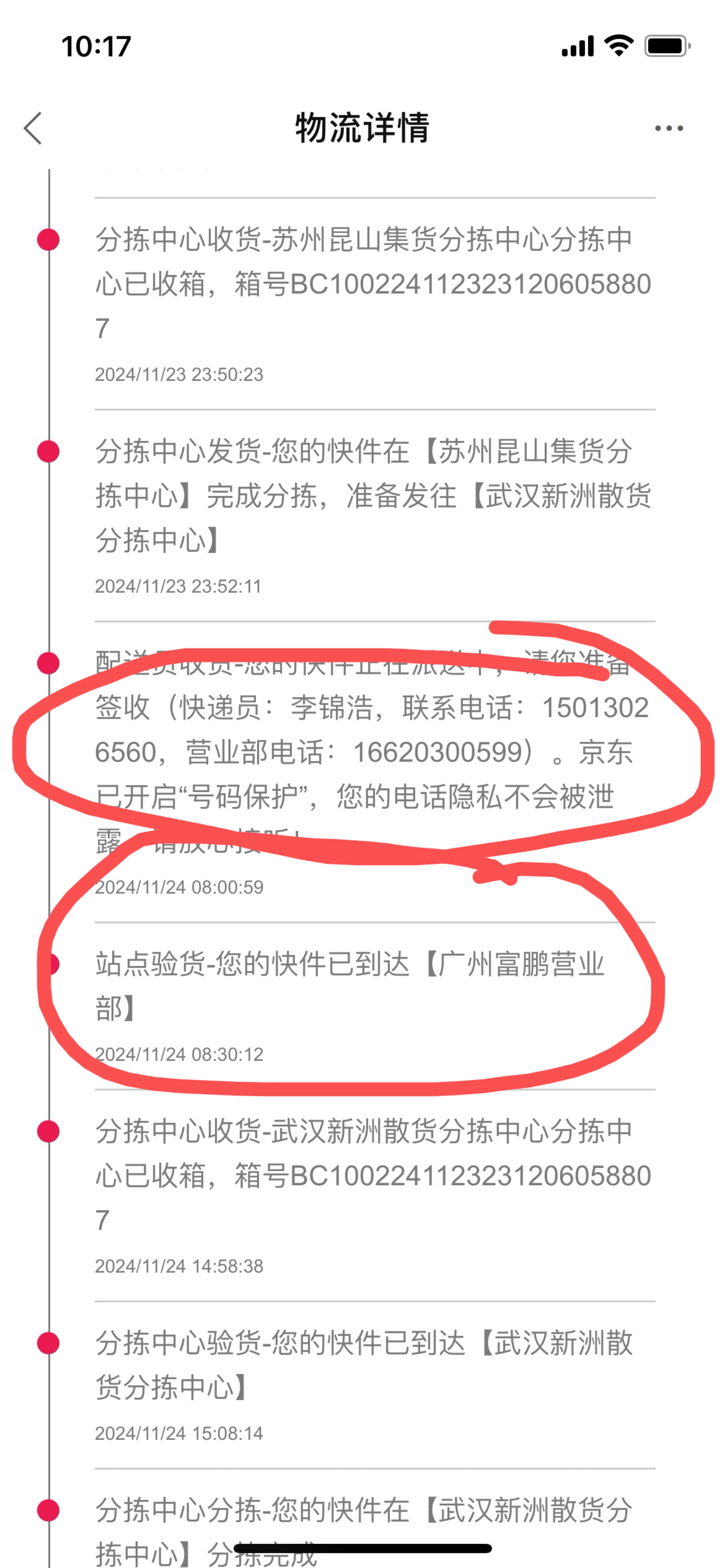Go back from the 物流详情 page
725x1568 pixels.
point(33,128)
